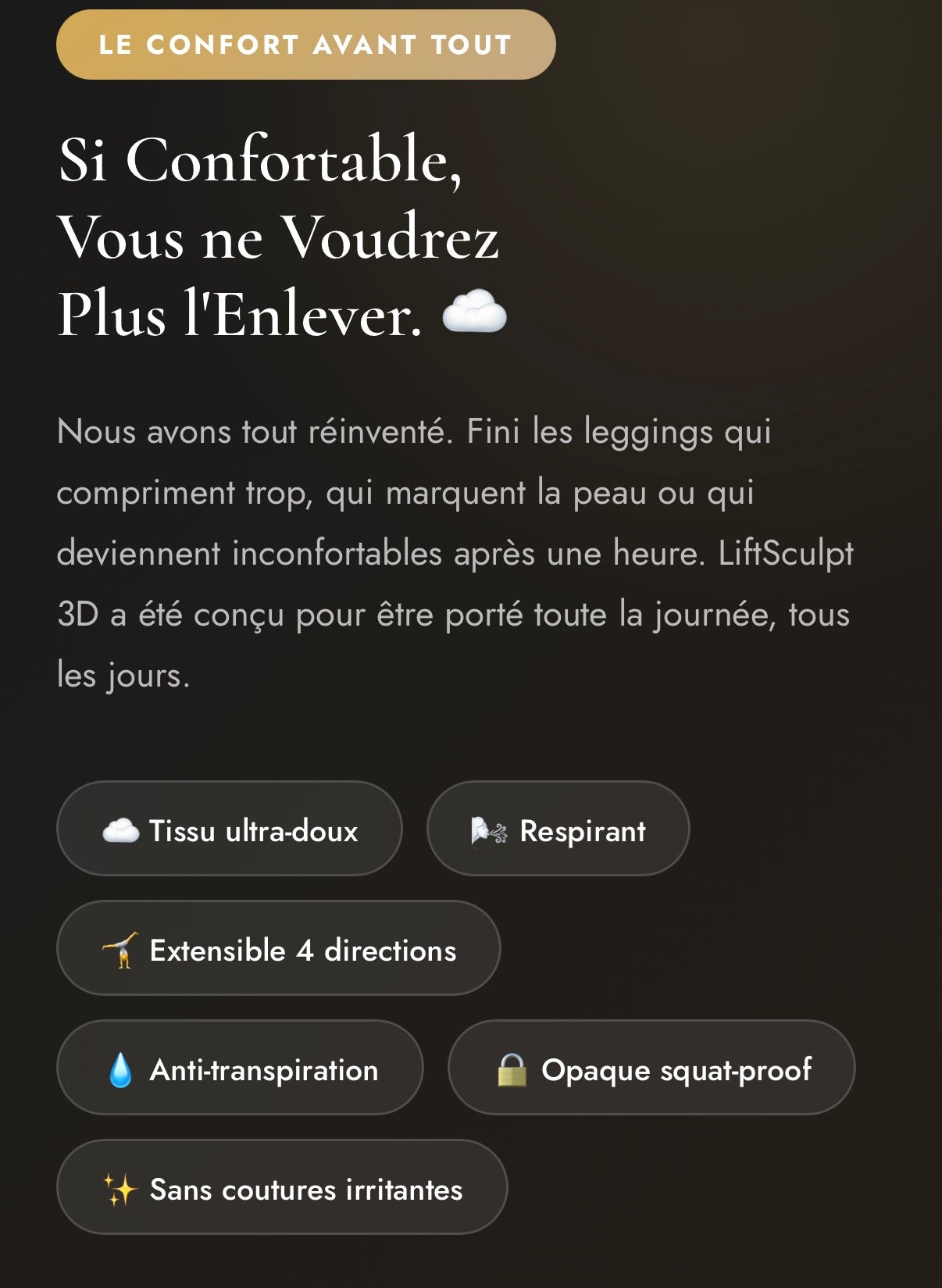Tap the Tissu ultra-doux chip
Viewport: 942px width, 1288px height.
point(229,830)
